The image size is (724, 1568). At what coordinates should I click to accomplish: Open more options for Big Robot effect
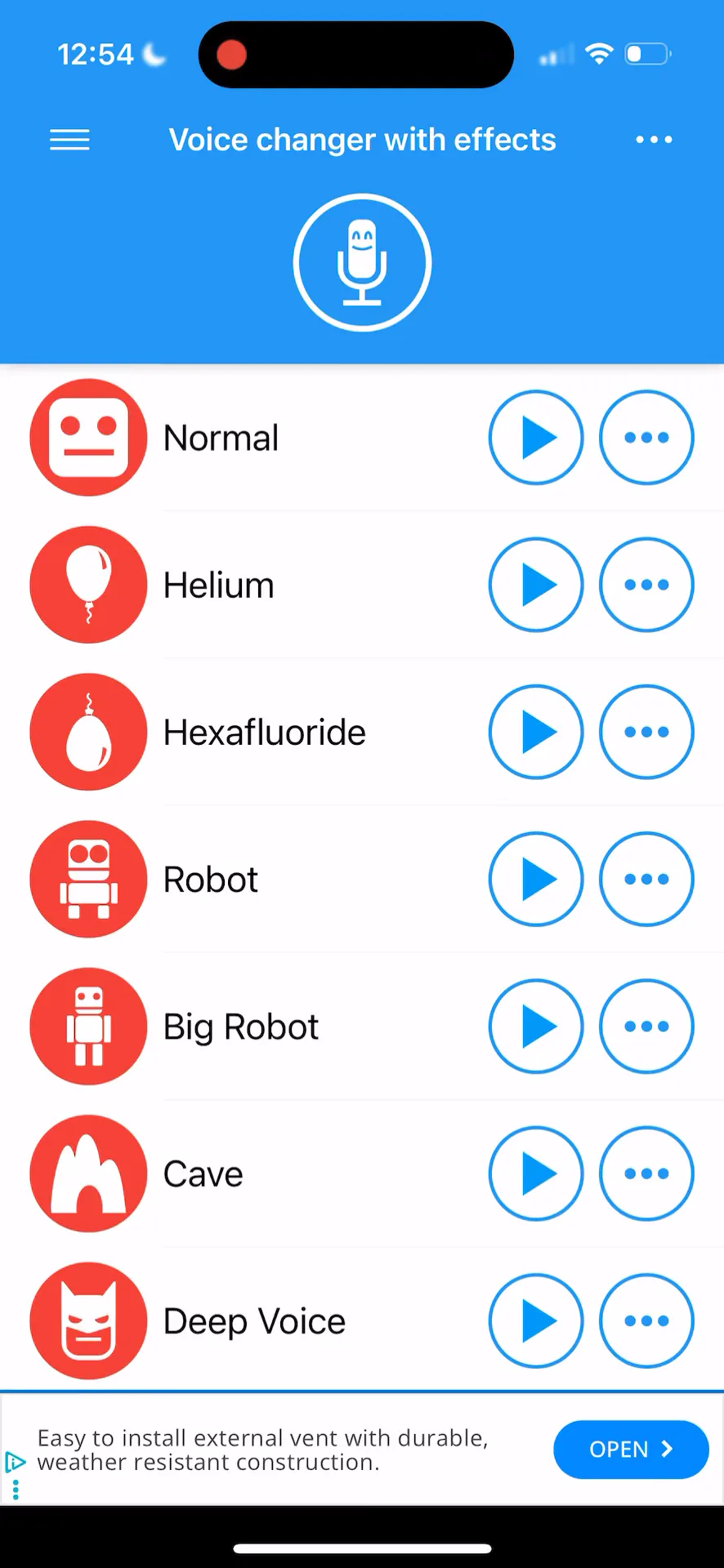646,1027
